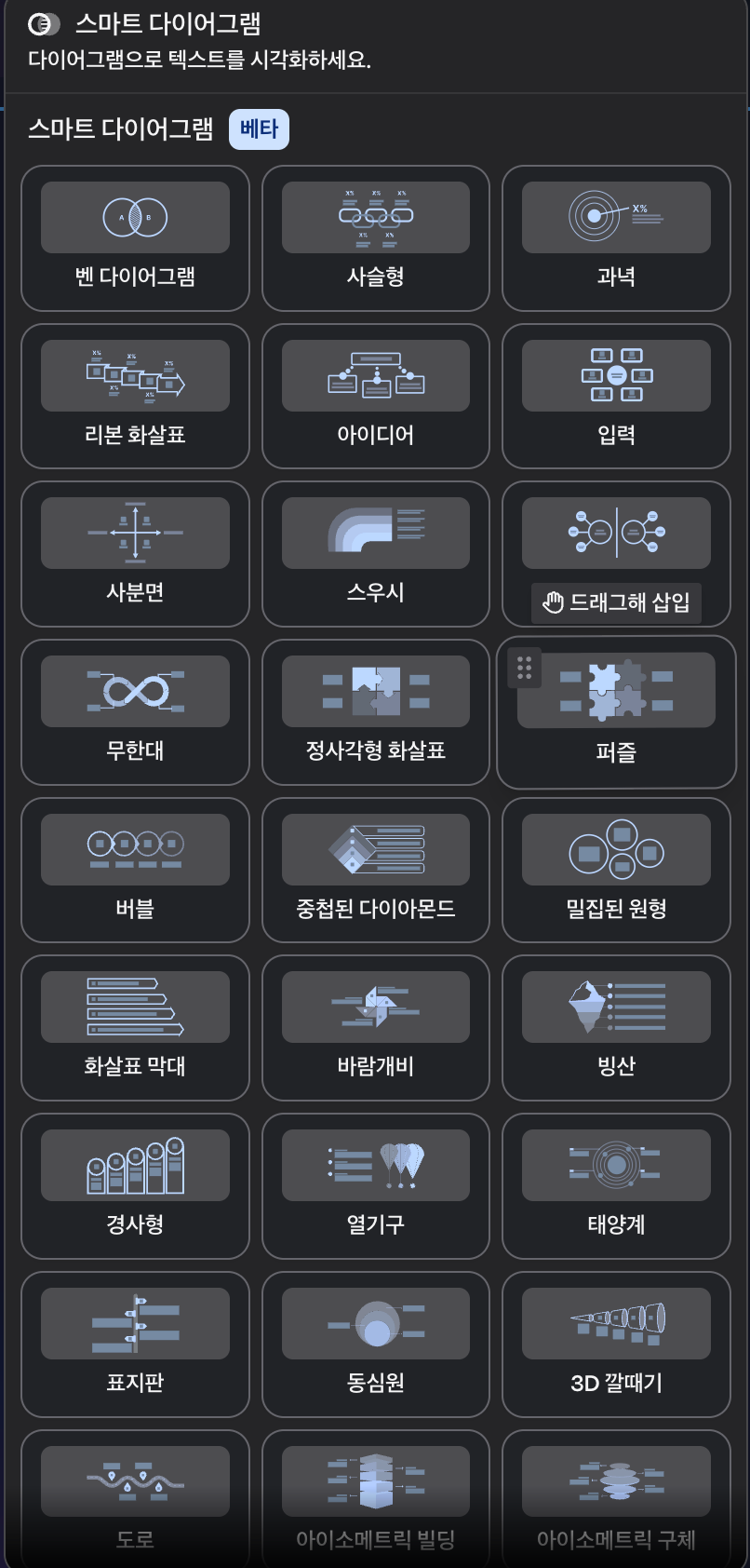Select the 정사각형 화살표 diagram

[x=375, y=712]
